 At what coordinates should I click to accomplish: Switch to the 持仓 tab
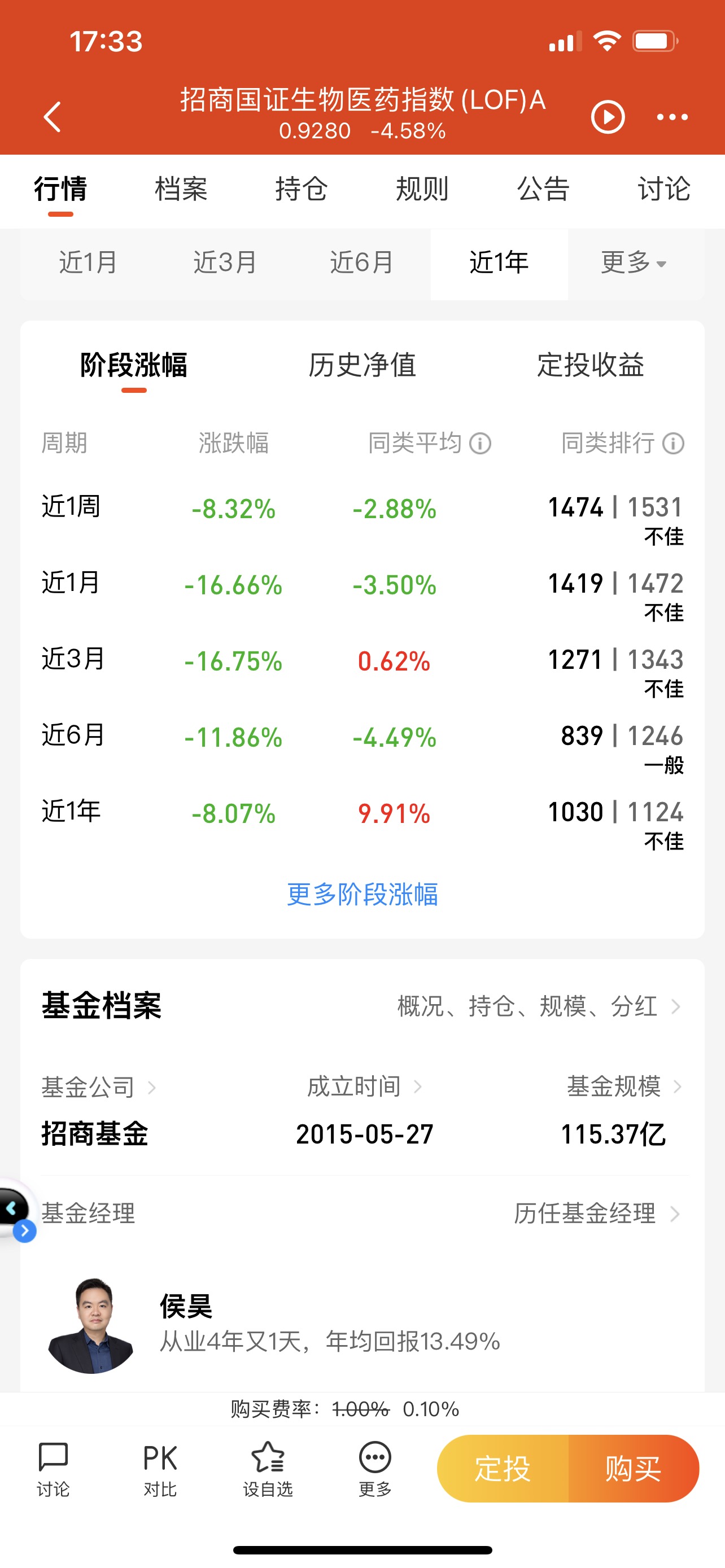pyautogui.click(x=302, y=189)
